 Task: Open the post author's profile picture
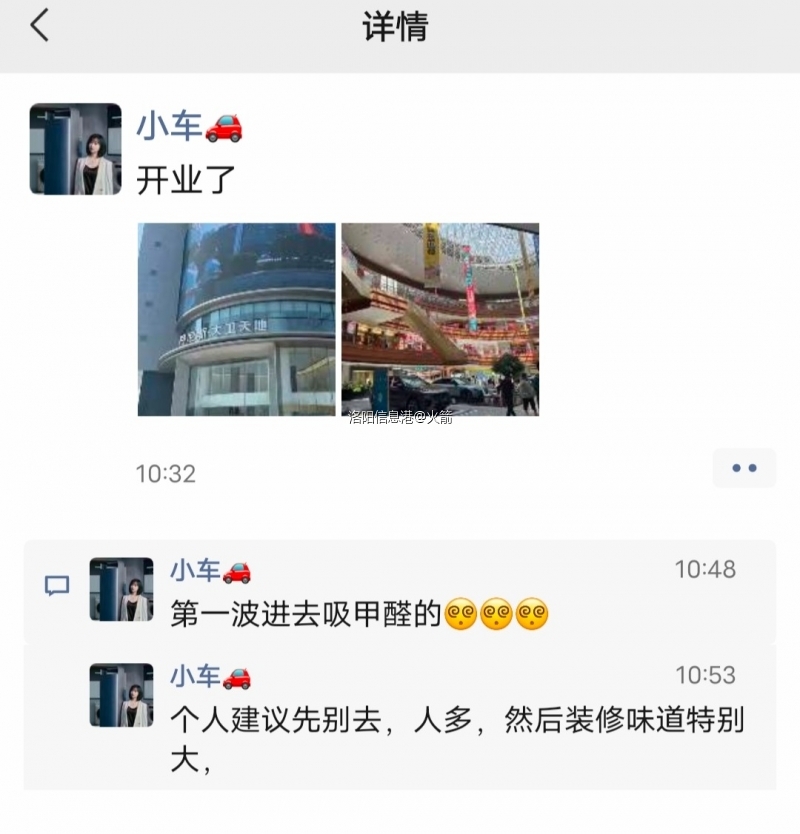pos(75,149)
